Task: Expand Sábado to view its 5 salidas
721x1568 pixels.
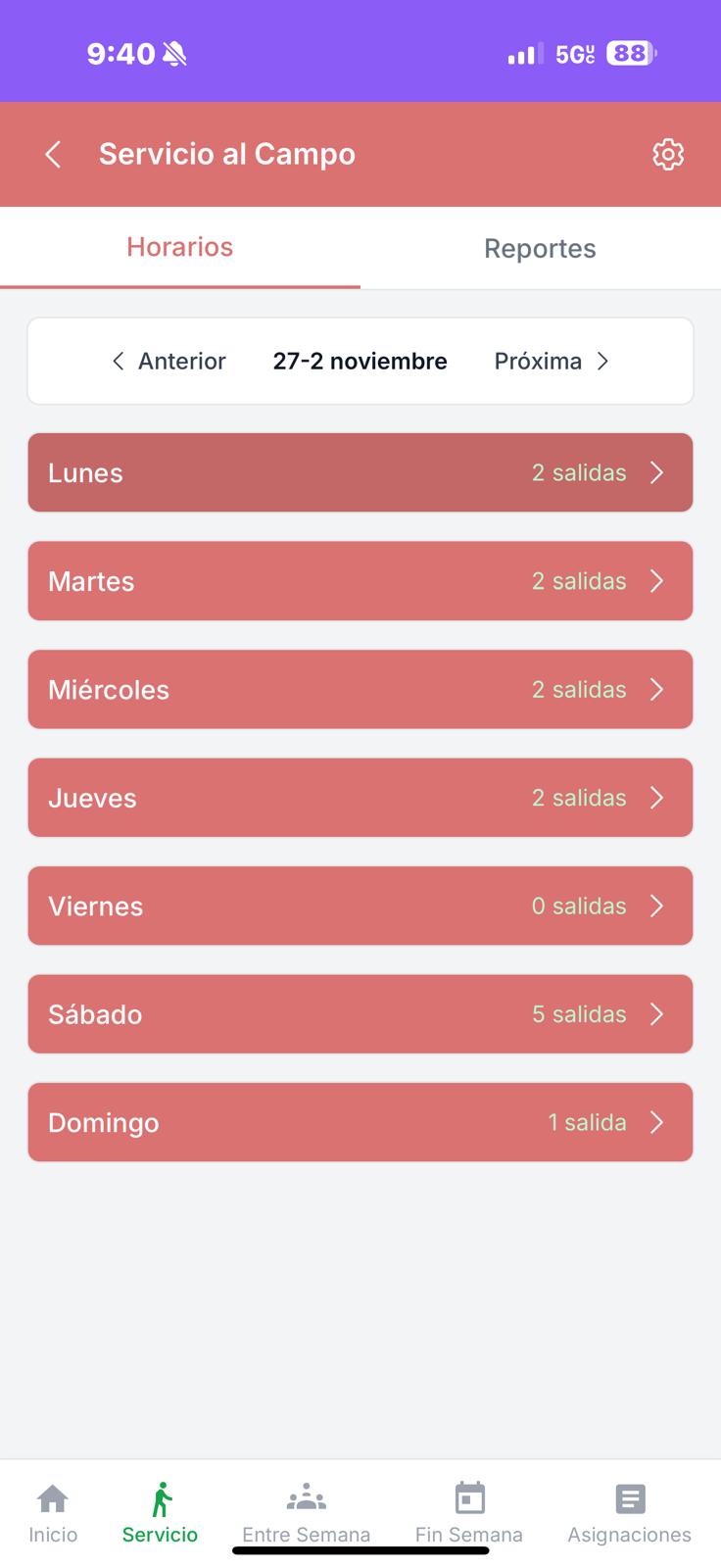Action: pos(360,1014)
